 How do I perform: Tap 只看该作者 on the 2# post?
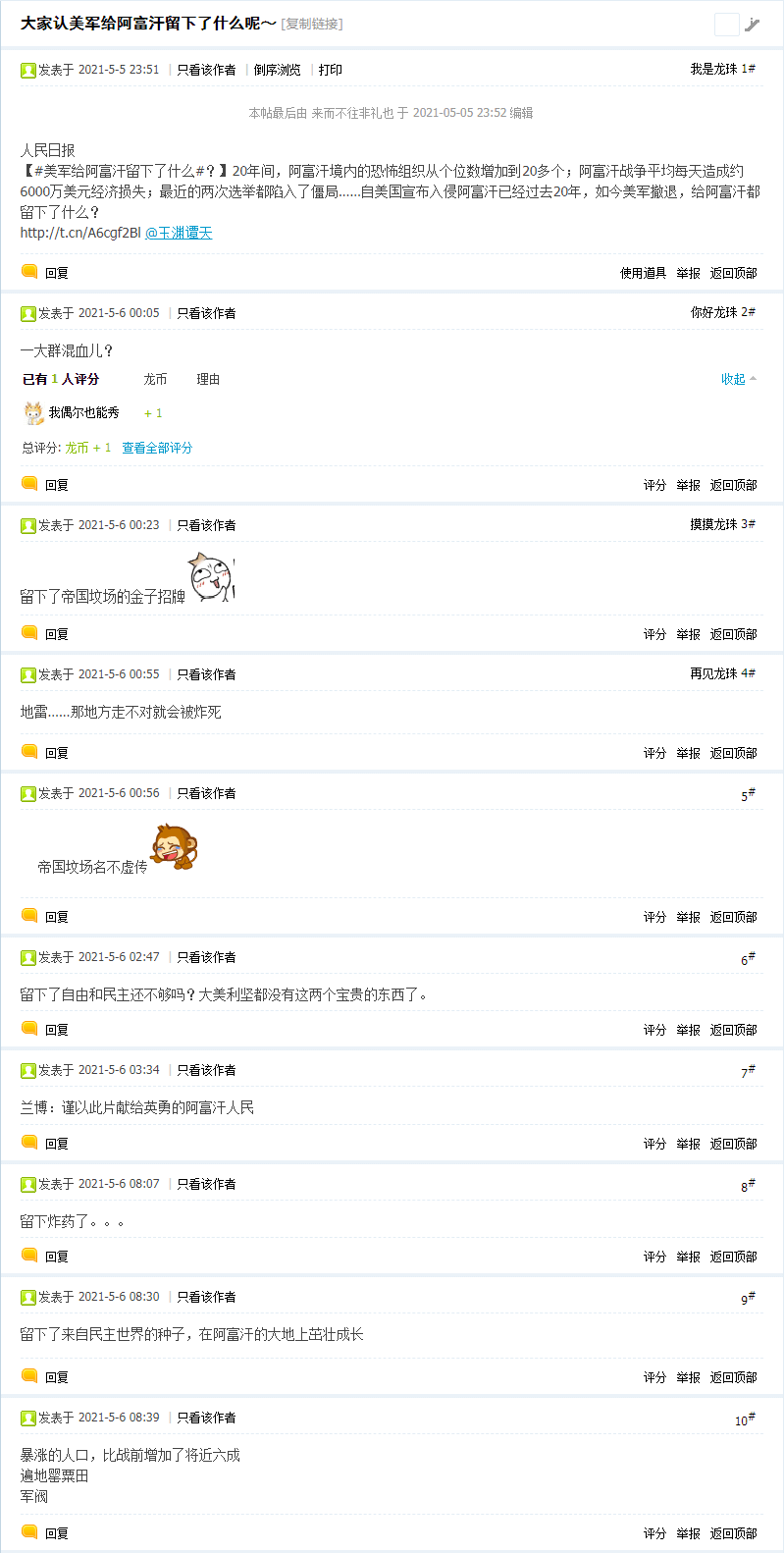click(206, 313)
